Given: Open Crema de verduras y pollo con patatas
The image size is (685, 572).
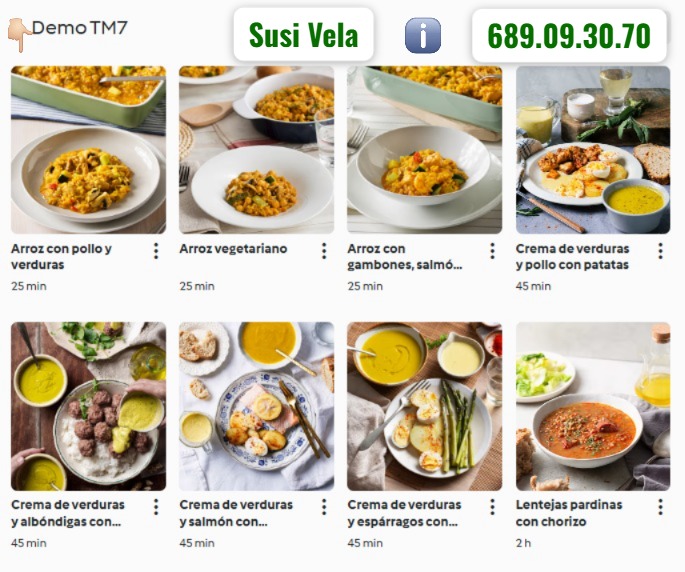Looking at the screenshot, I should 592,150.
